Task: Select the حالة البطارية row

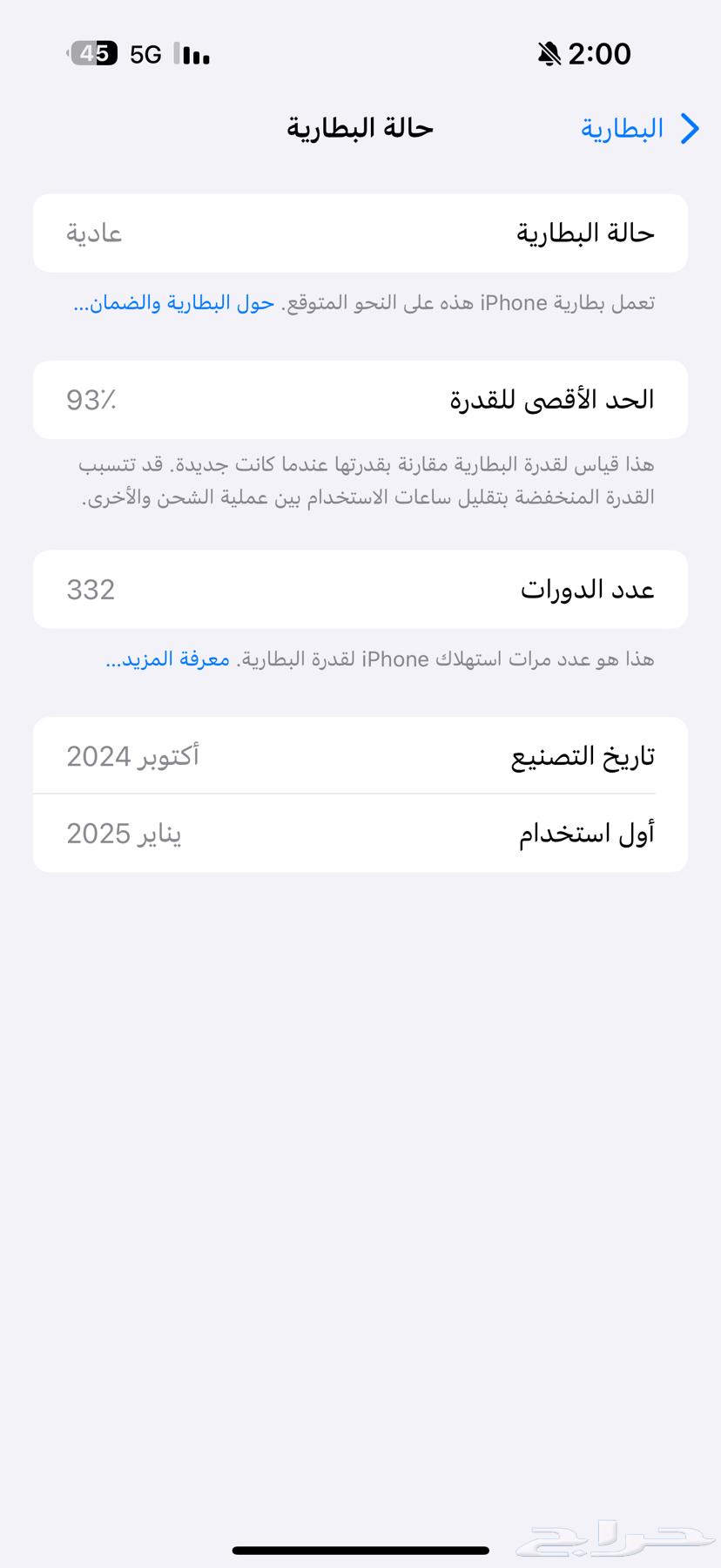Action: coord(360,233)
